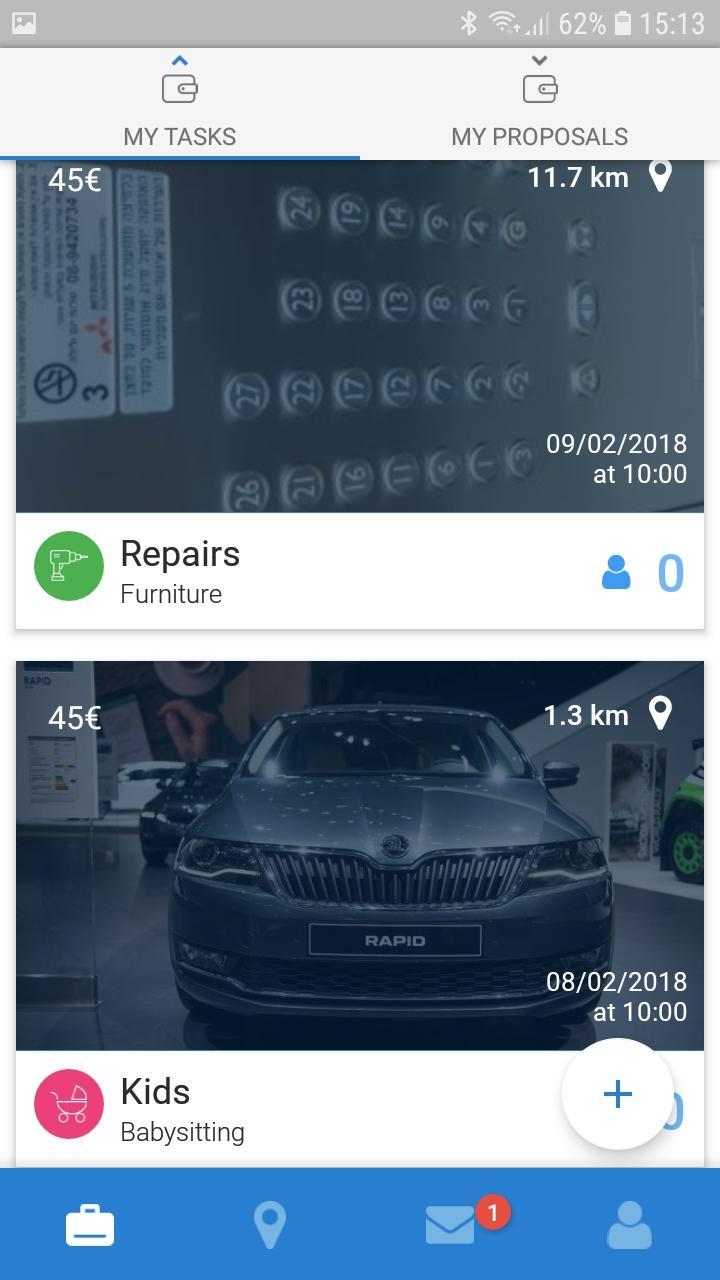Add a new task with plus button

(x=618, y=1094)
